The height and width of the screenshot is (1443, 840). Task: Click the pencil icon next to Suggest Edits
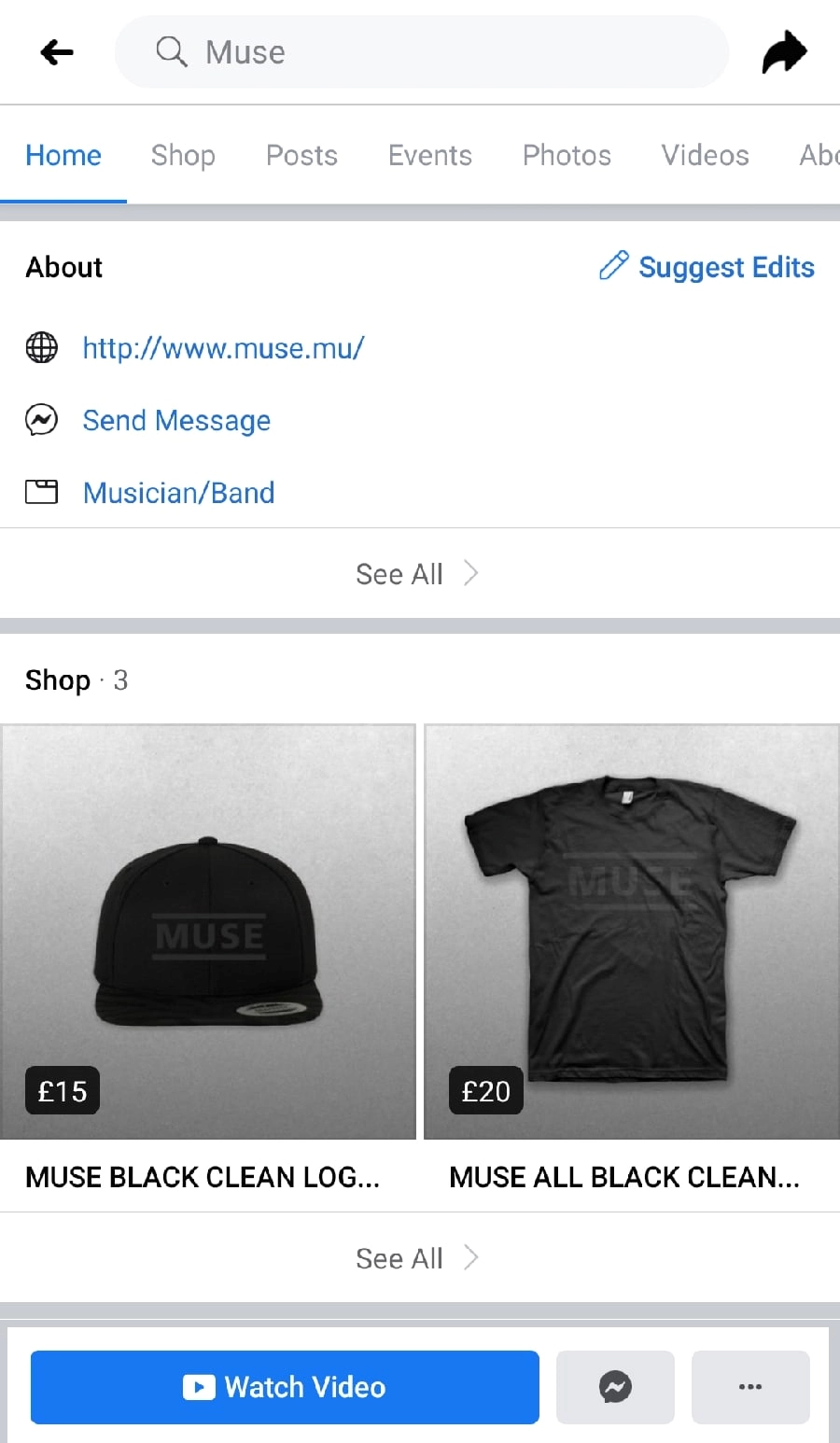pyautogui.click(x=614, y=267)
